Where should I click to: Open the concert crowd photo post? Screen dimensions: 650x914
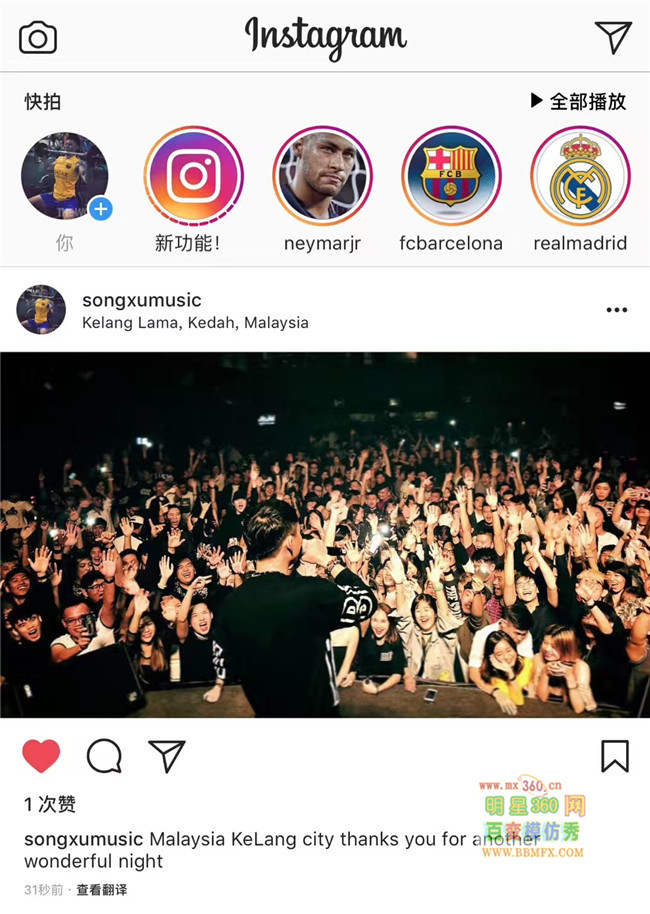(x=325, y=534)
